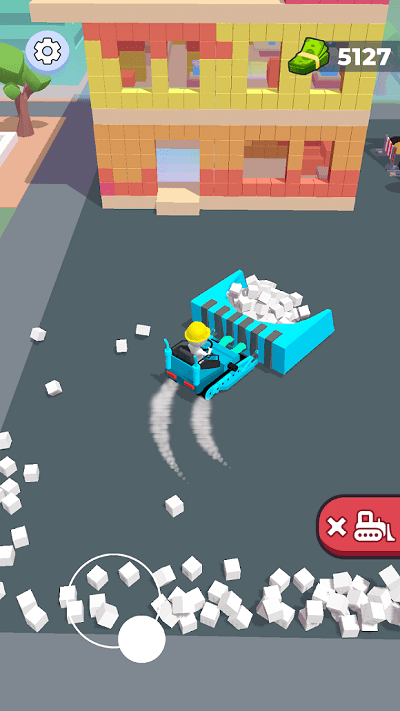
Task: Tap the white joystick knob
Action: [x=142, y=639]
